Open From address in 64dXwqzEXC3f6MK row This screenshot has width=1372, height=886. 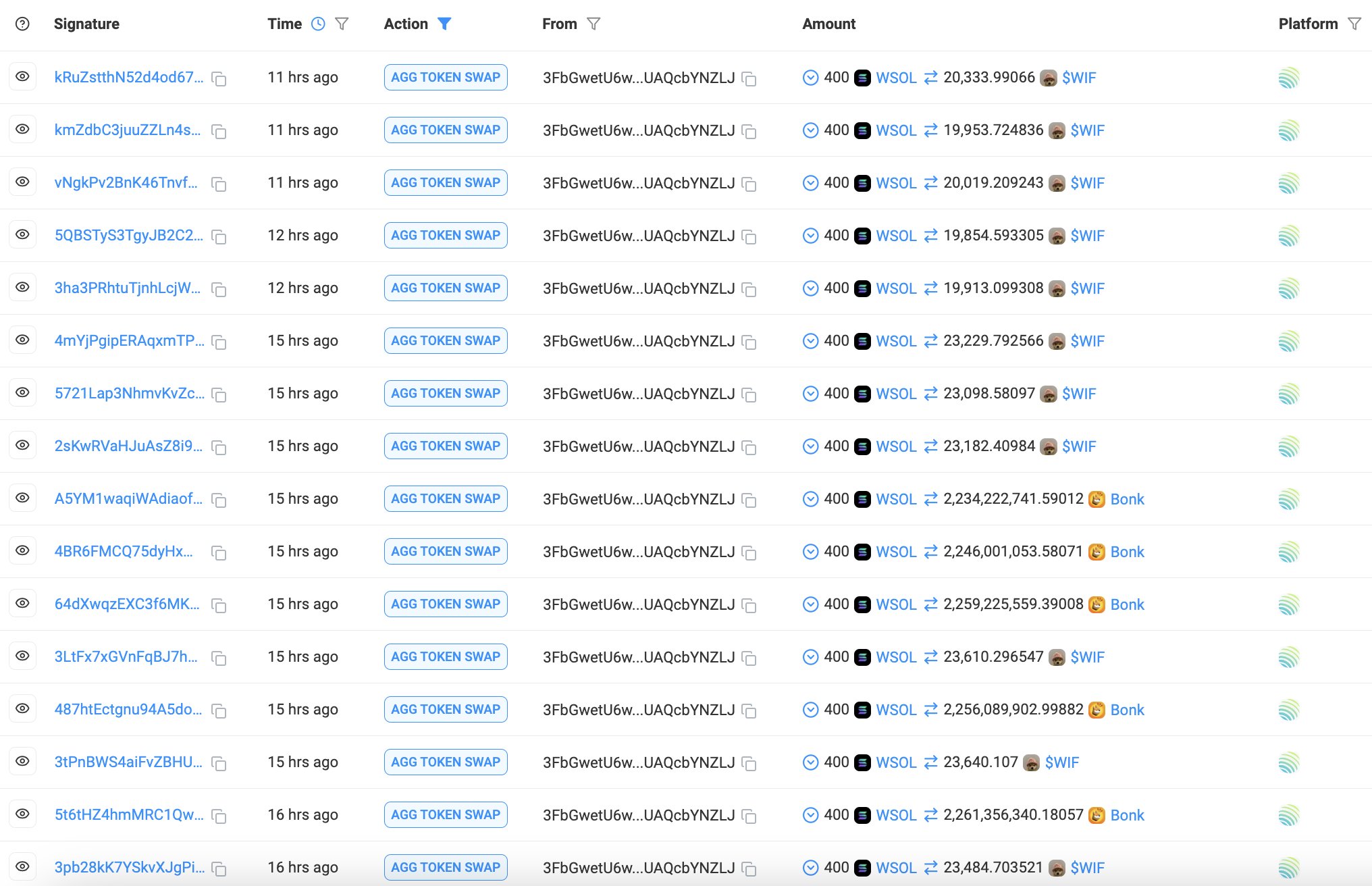638,604
